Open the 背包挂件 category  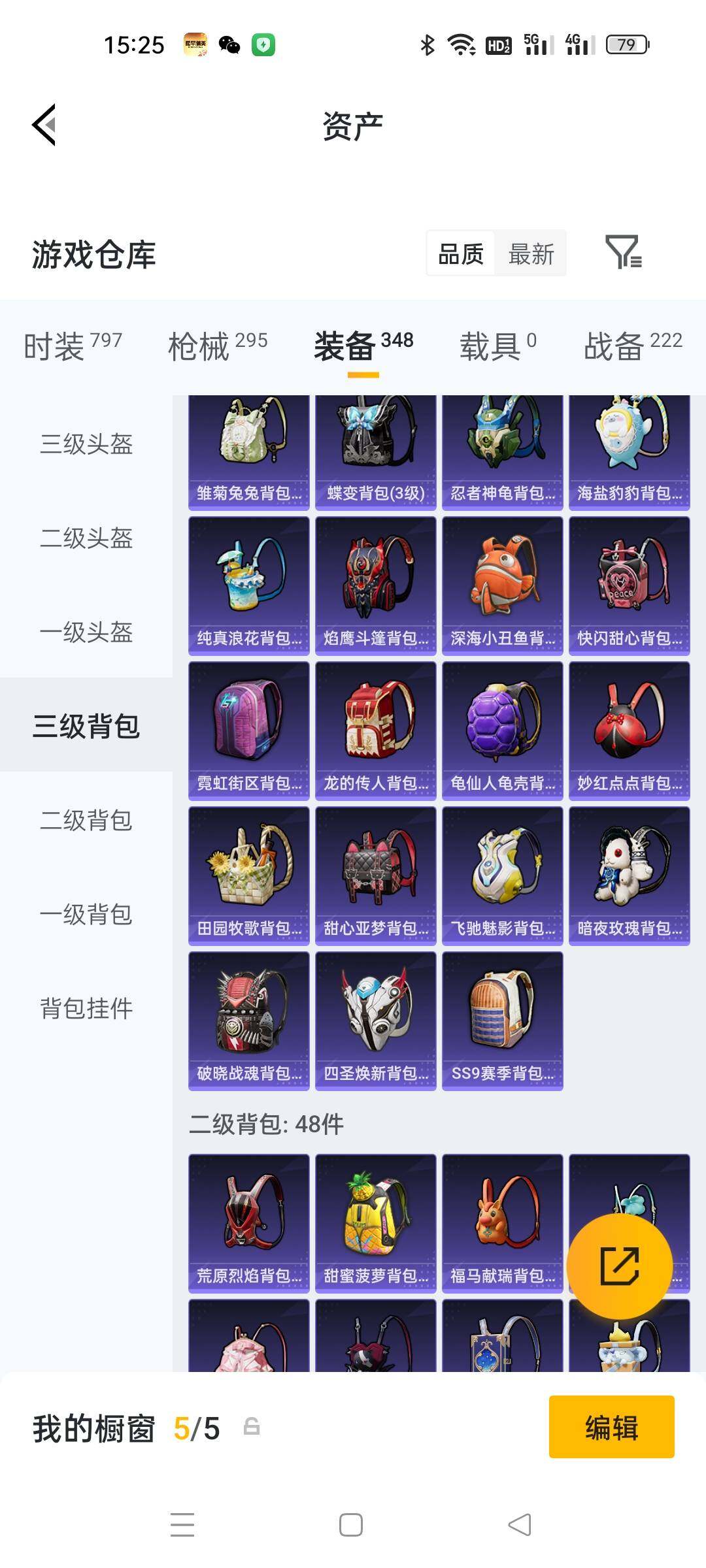click(x=86, y=1009)
